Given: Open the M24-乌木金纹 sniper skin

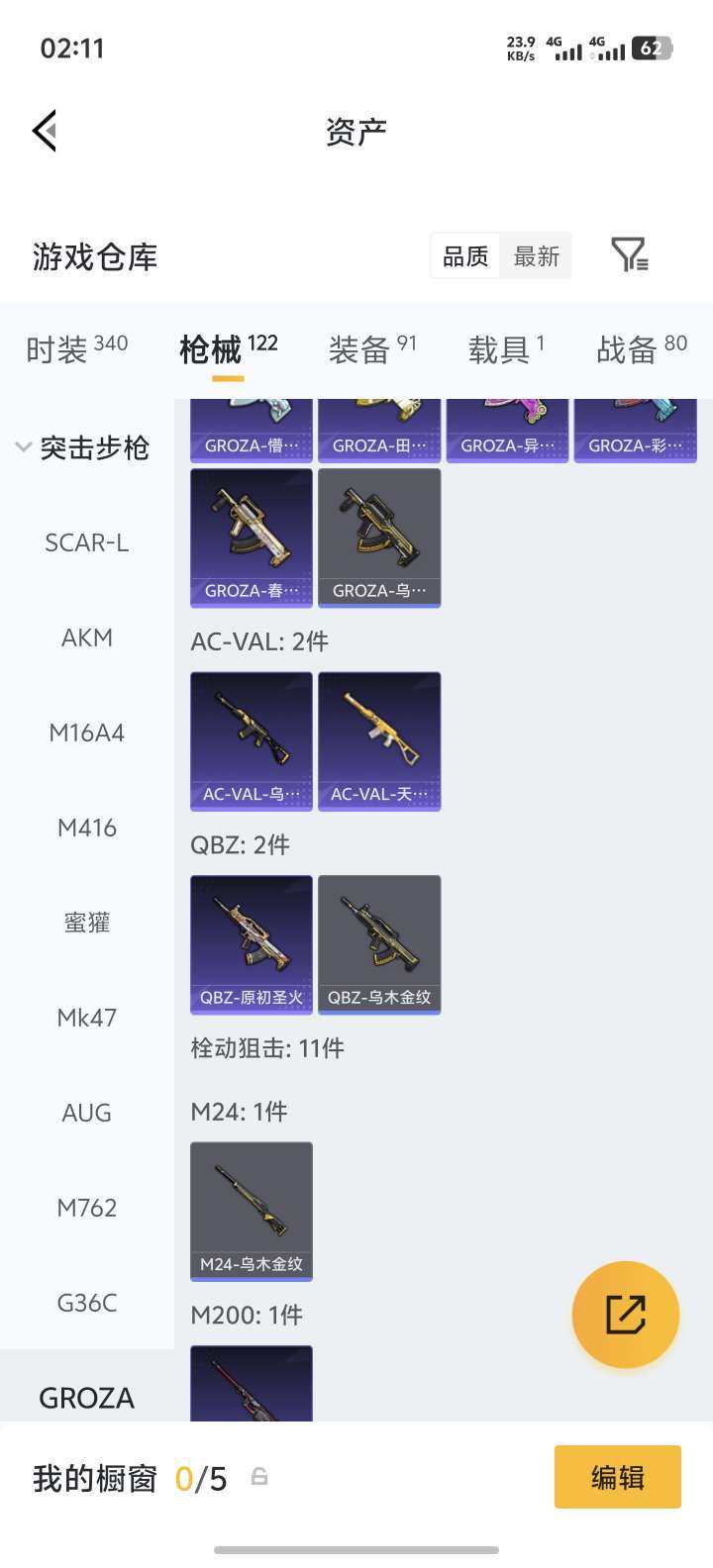Looking at the screenshot, I should (251, 1211).
